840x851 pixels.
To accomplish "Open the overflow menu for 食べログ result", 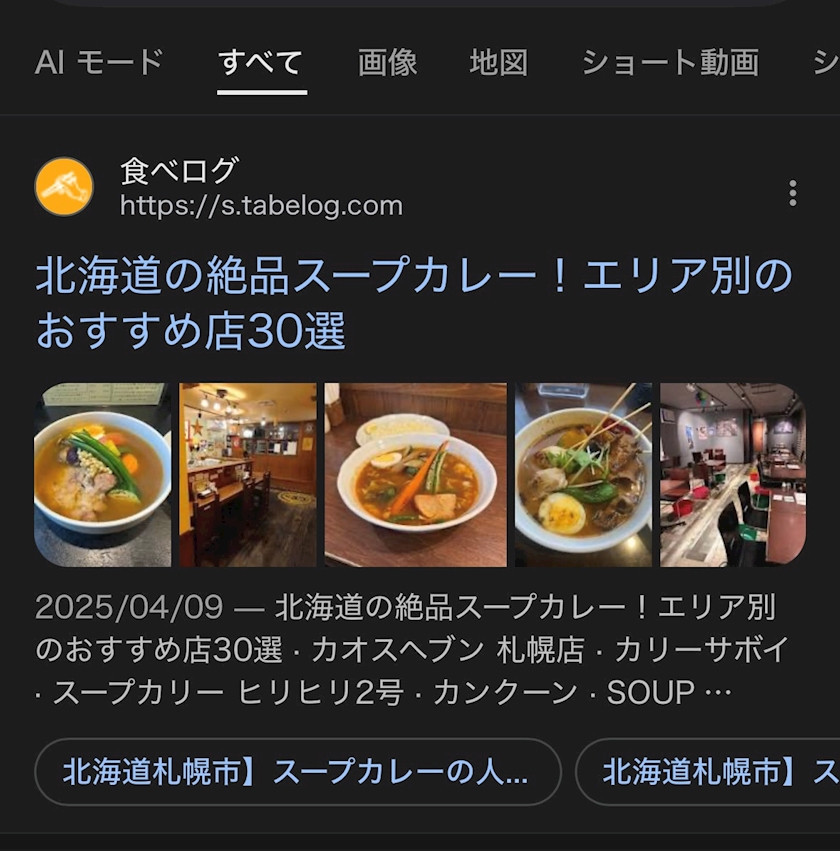I will pos(792,193).
